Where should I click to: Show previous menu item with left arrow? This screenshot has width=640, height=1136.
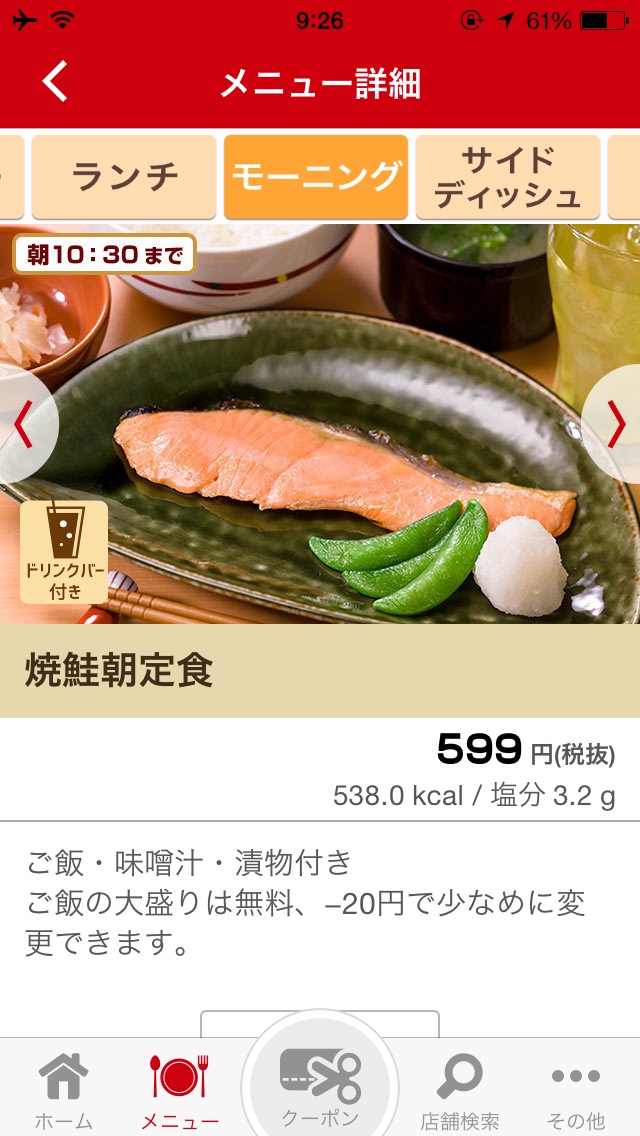24,426
